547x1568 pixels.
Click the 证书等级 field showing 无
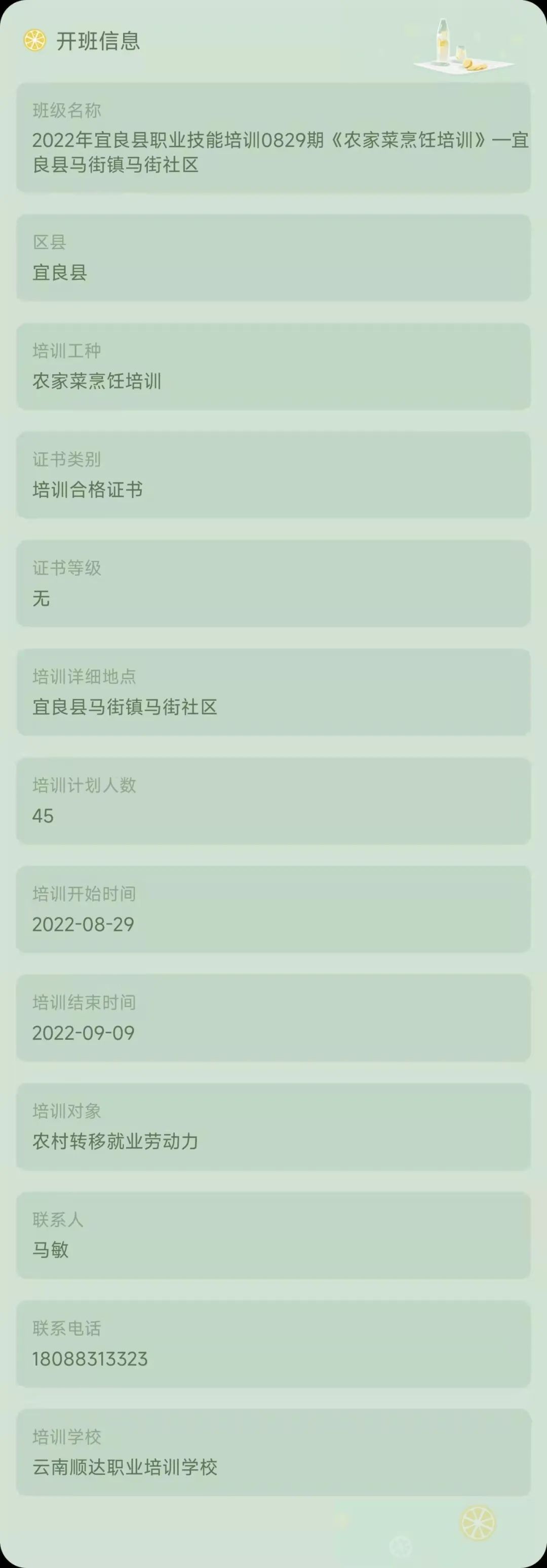pyautogui.click(x=273, y=583)
